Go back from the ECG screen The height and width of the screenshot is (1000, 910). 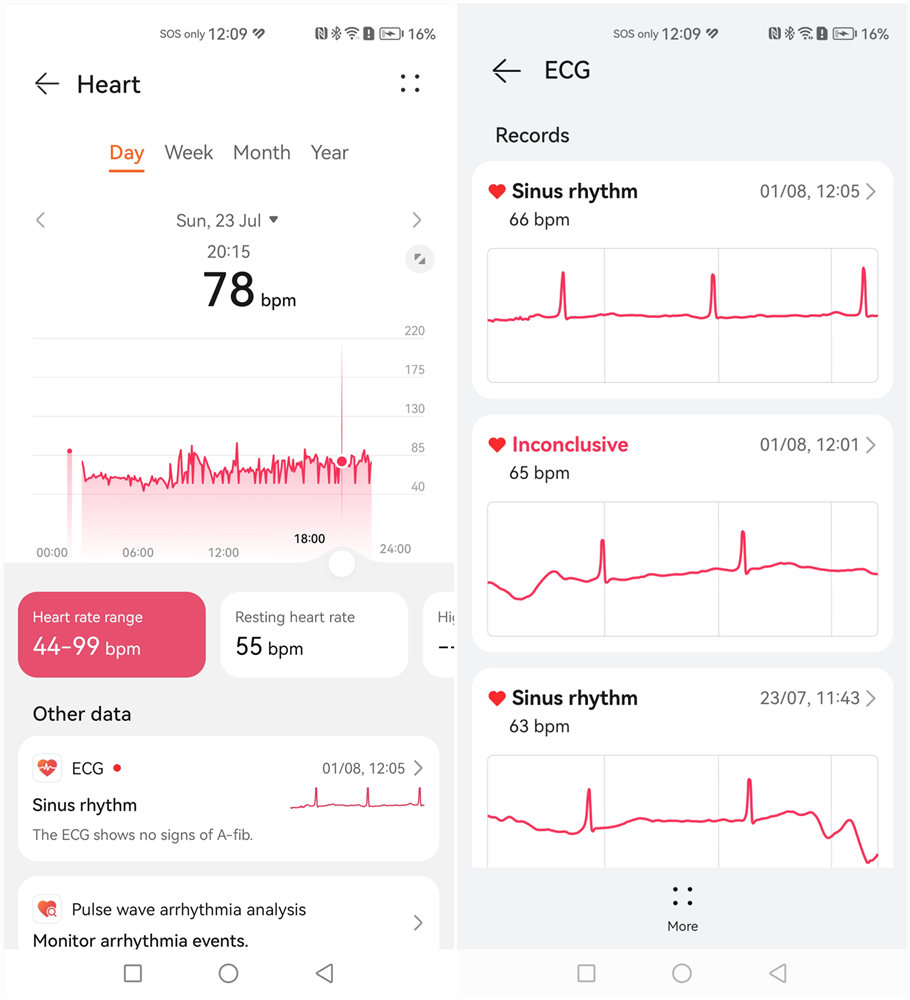506,70
